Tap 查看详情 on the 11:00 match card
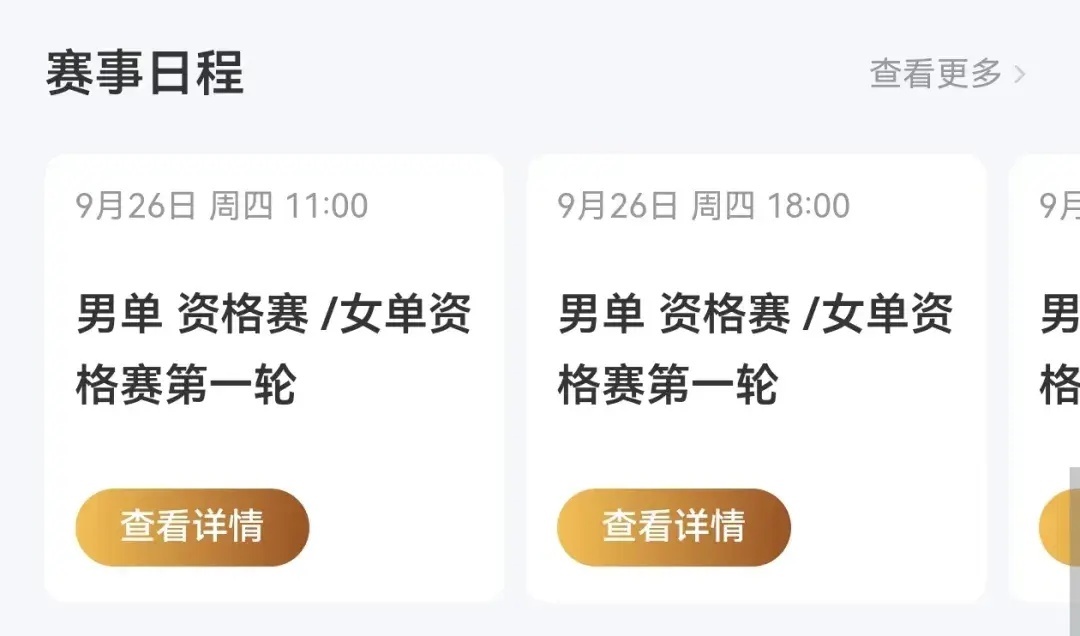Image resolution: width=1080 pixels, height=636 pixels. click(x=192, y=526)
